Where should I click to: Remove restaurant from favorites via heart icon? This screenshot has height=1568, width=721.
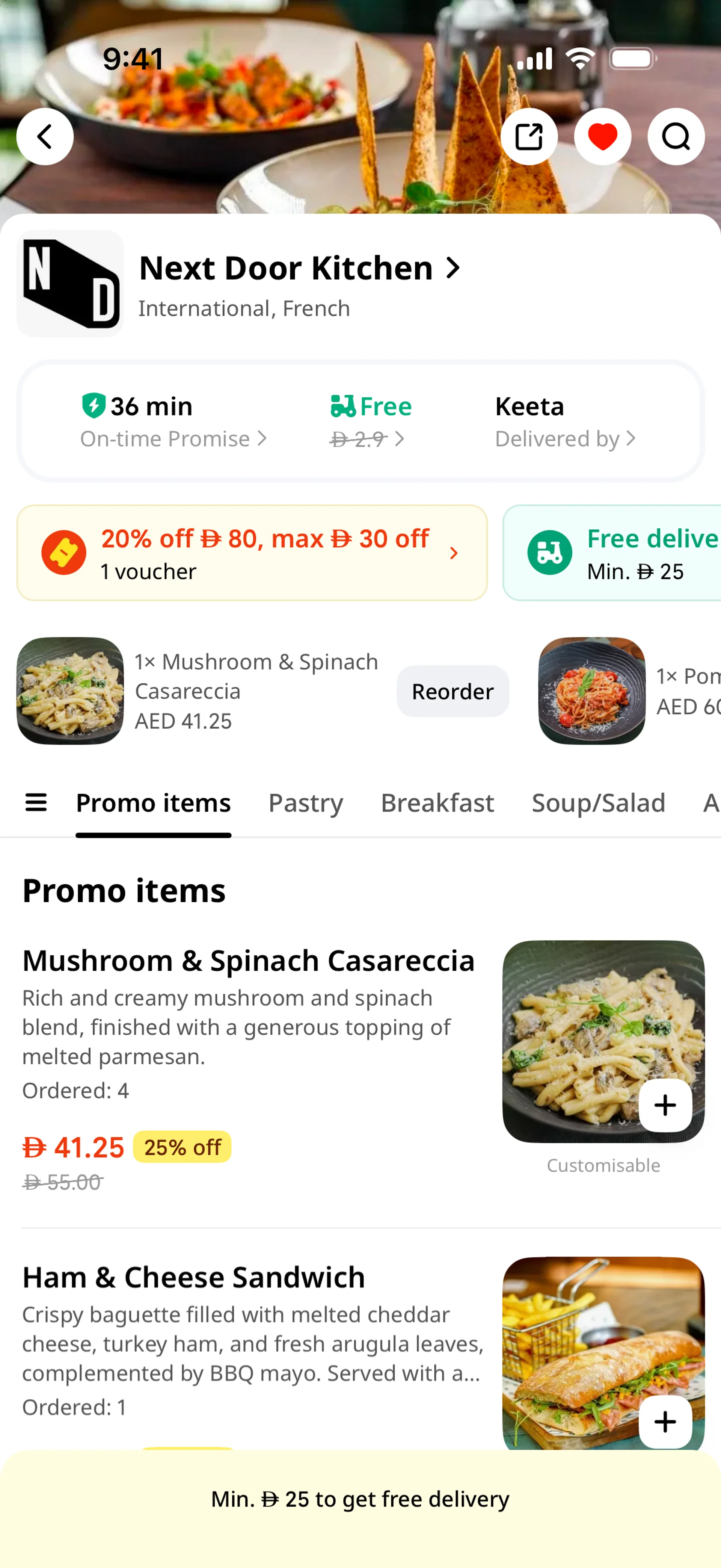602,136
